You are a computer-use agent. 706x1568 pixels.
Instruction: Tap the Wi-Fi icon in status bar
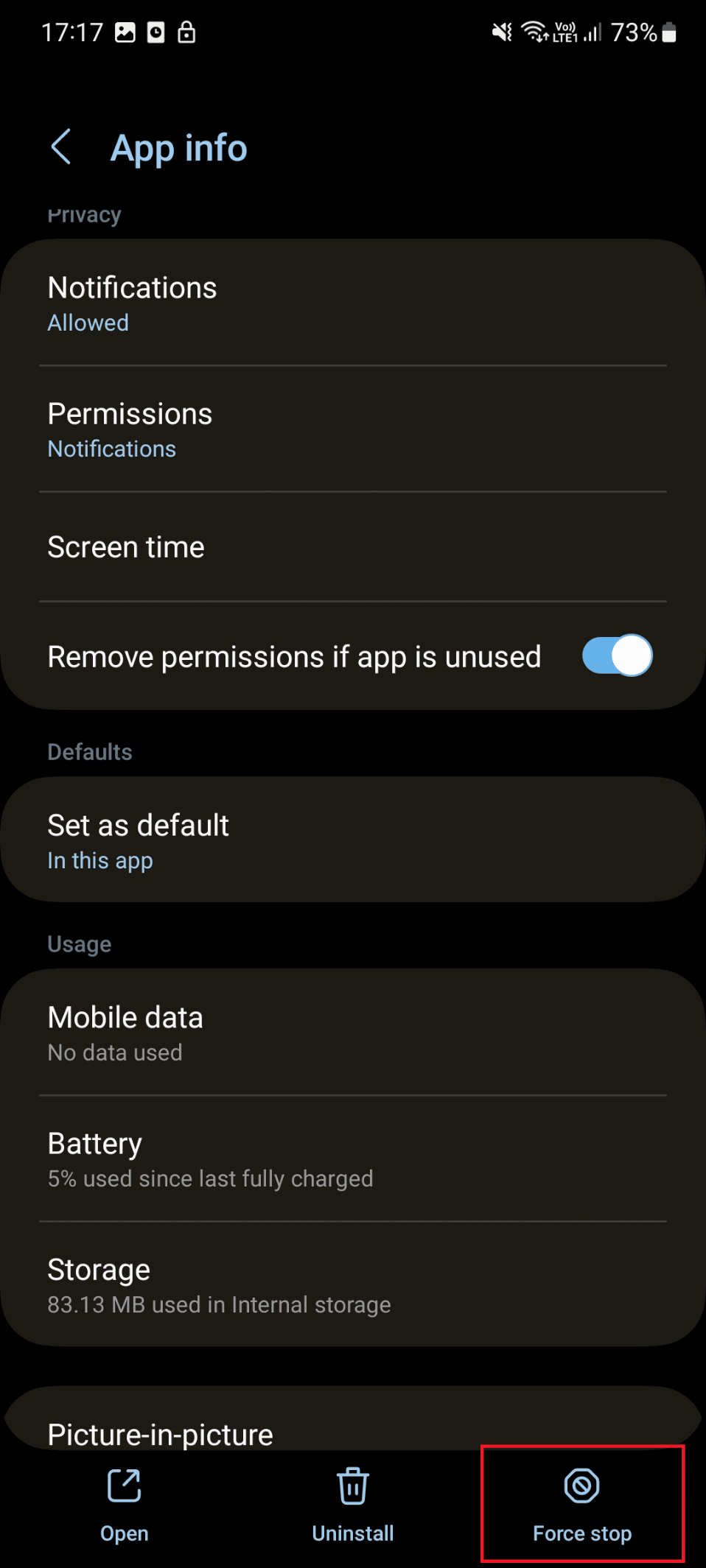coord(533,31)
